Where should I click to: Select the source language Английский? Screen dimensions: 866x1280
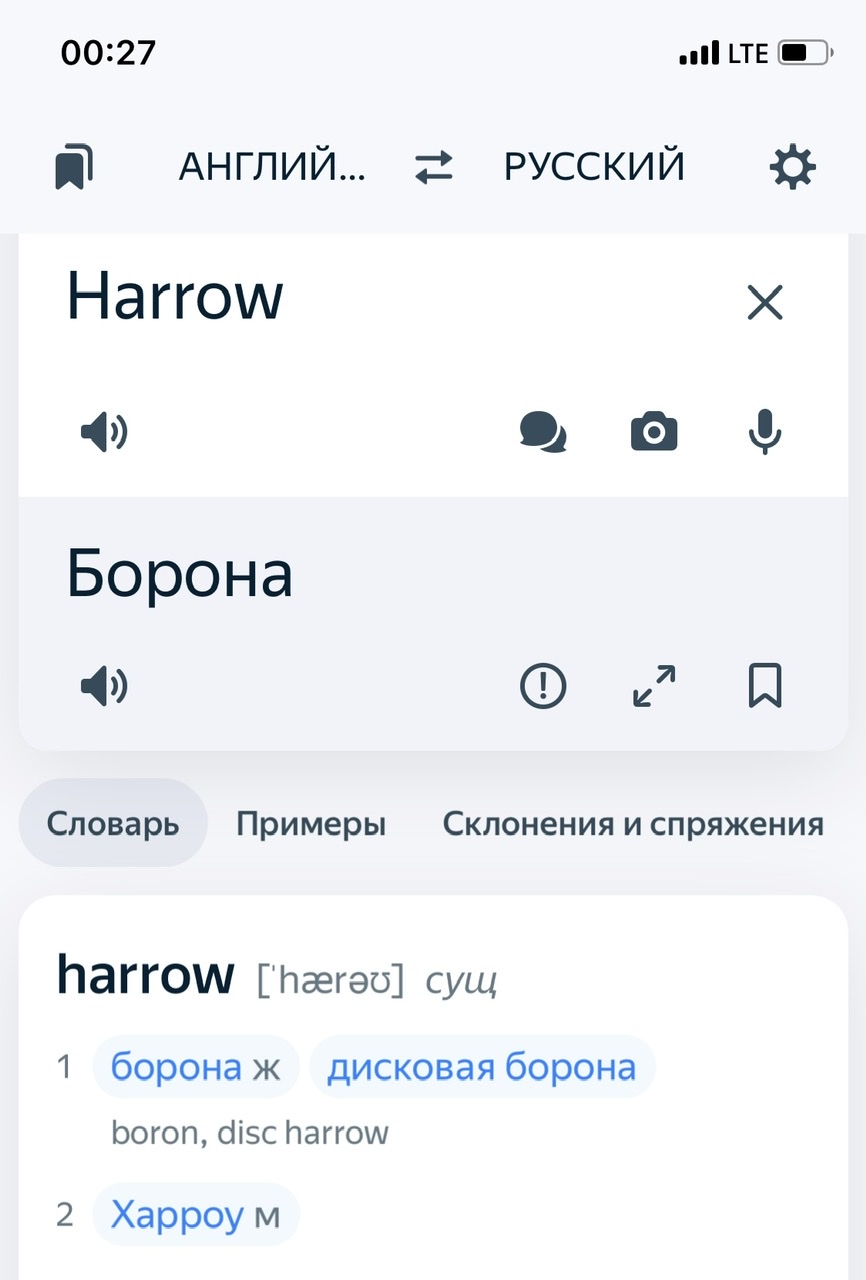point(272,166)
